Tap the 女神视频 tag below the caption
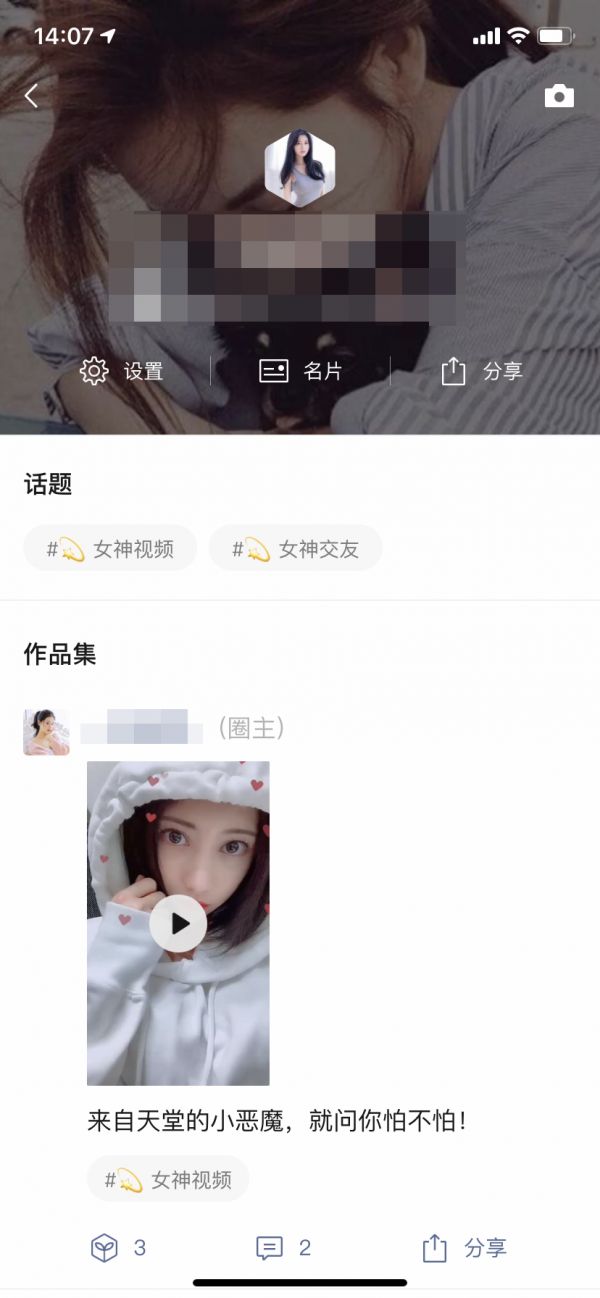Viewport: 600px width, 1298px height. (168, 1180)
